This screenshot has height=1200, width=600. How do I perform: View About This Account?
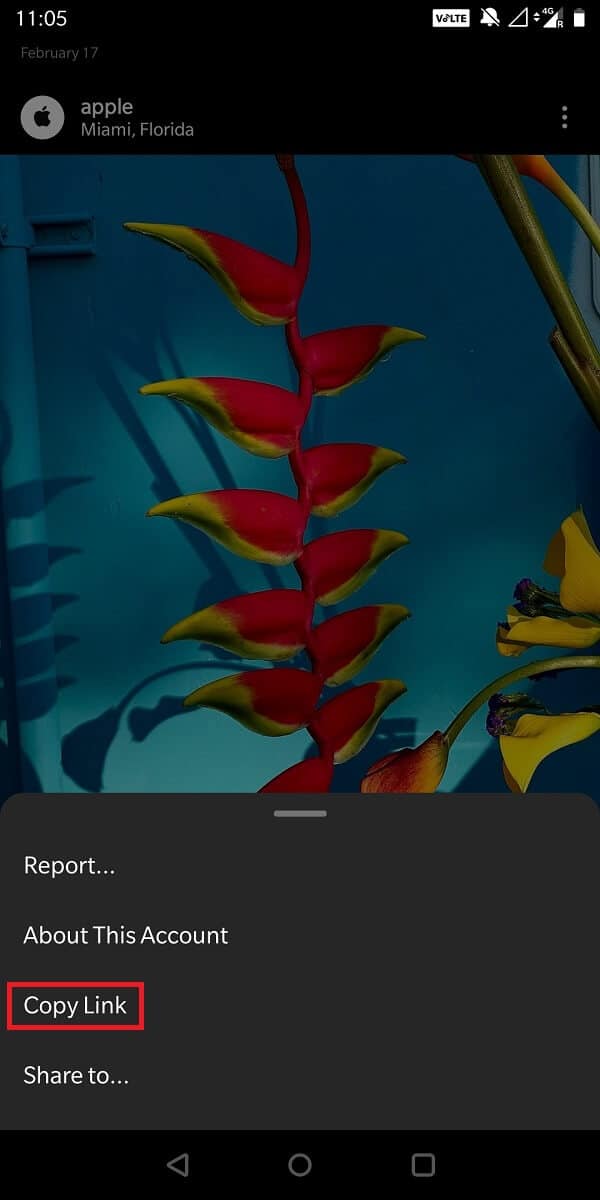point(126,935)
